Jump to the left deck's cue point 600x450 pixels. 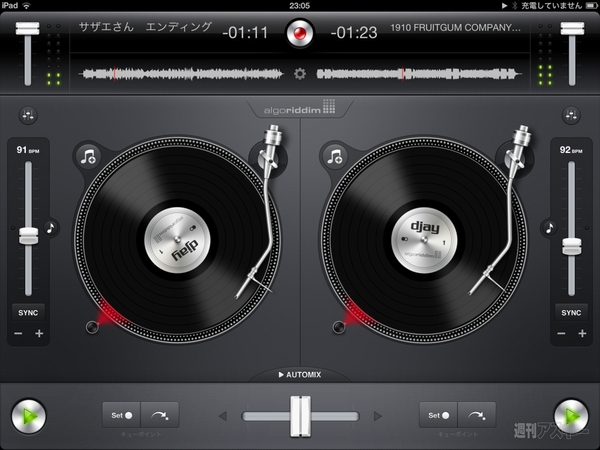coord(161,414)
